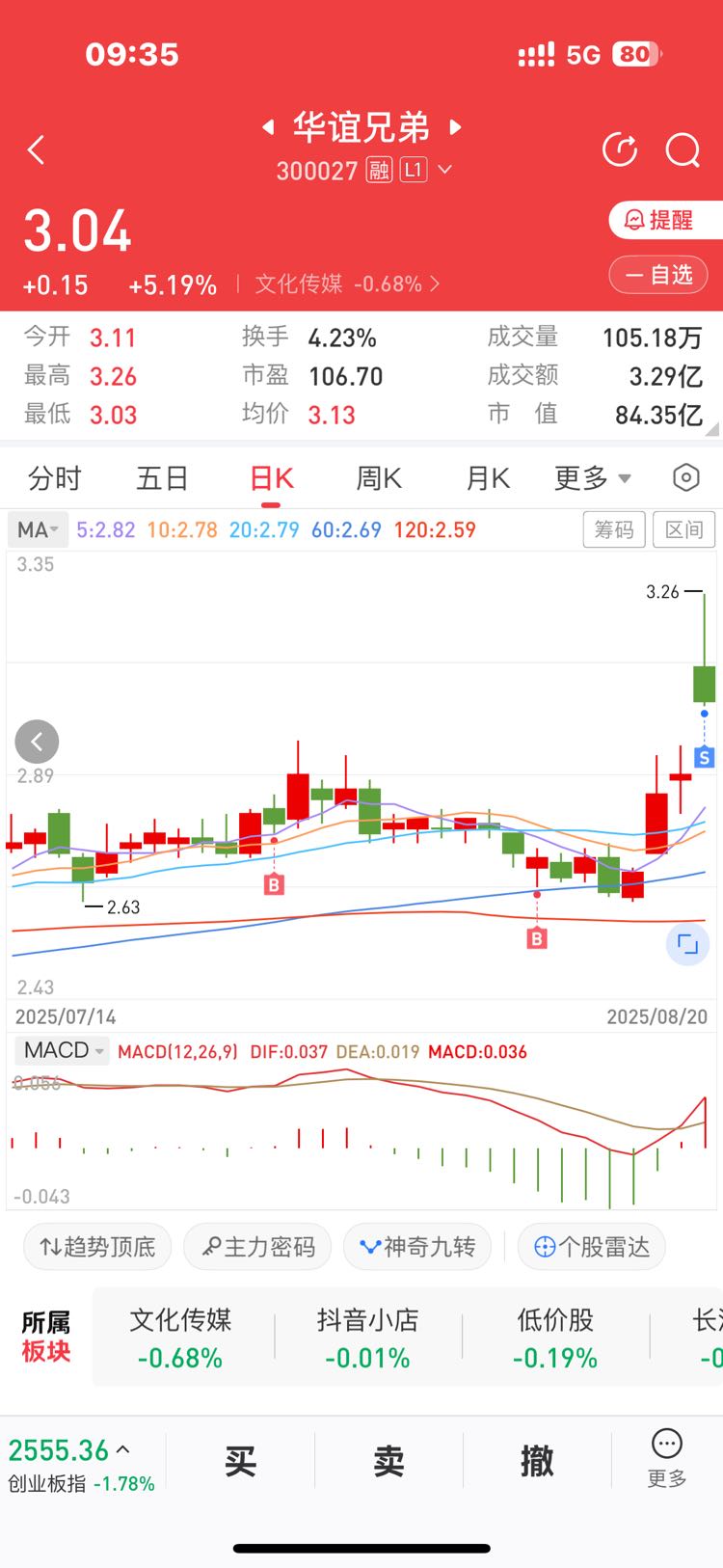
Task: Open the bottom 更多 menu
Action: tap(667, 1458)
